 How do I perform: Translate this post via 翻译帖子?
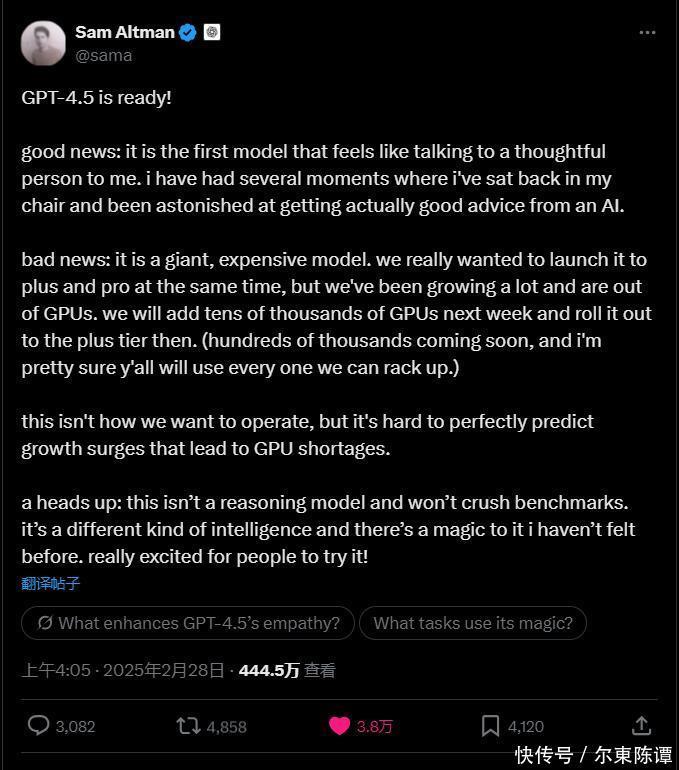click(51, 583)
